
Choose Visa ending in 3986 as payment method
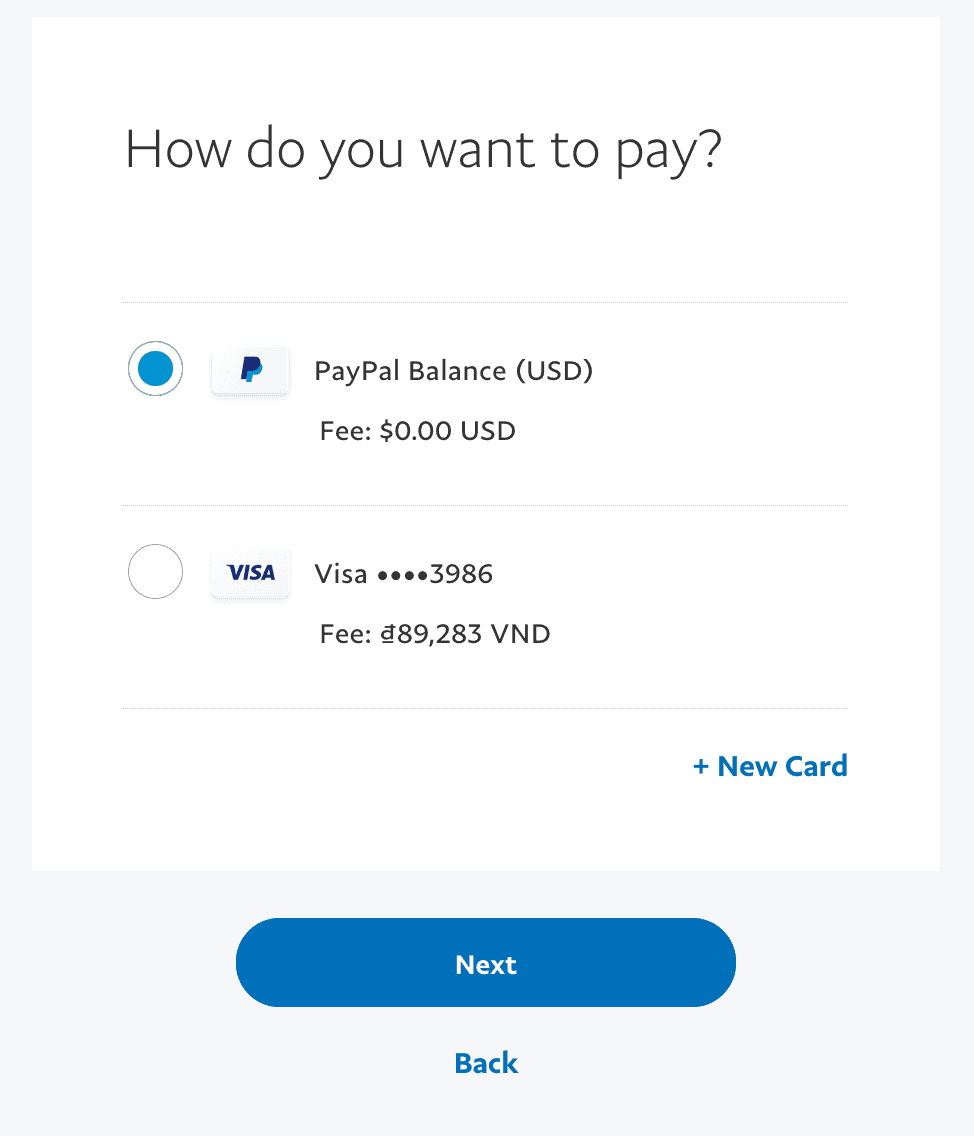click(155, 571)
